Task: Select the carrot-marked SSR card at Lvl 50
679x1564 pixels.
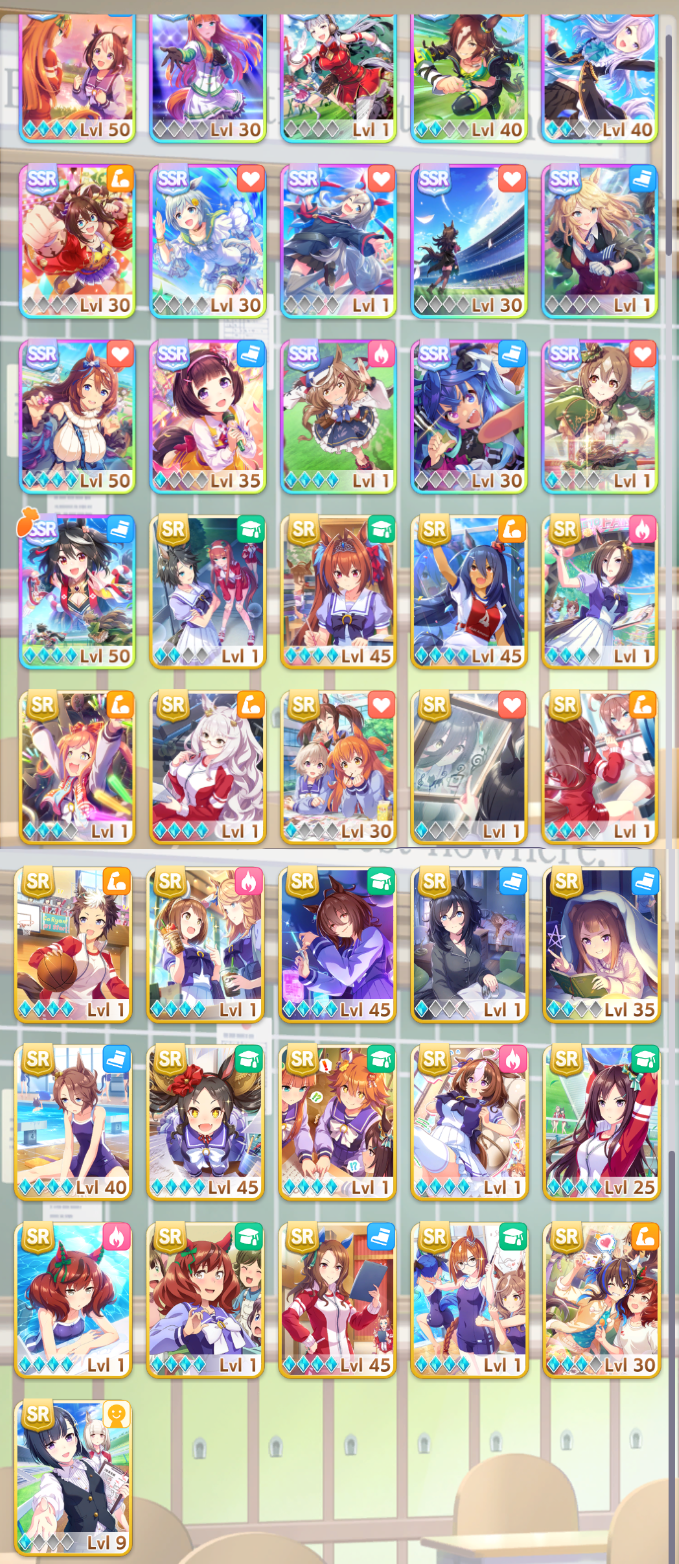Action: coord(77,591)
